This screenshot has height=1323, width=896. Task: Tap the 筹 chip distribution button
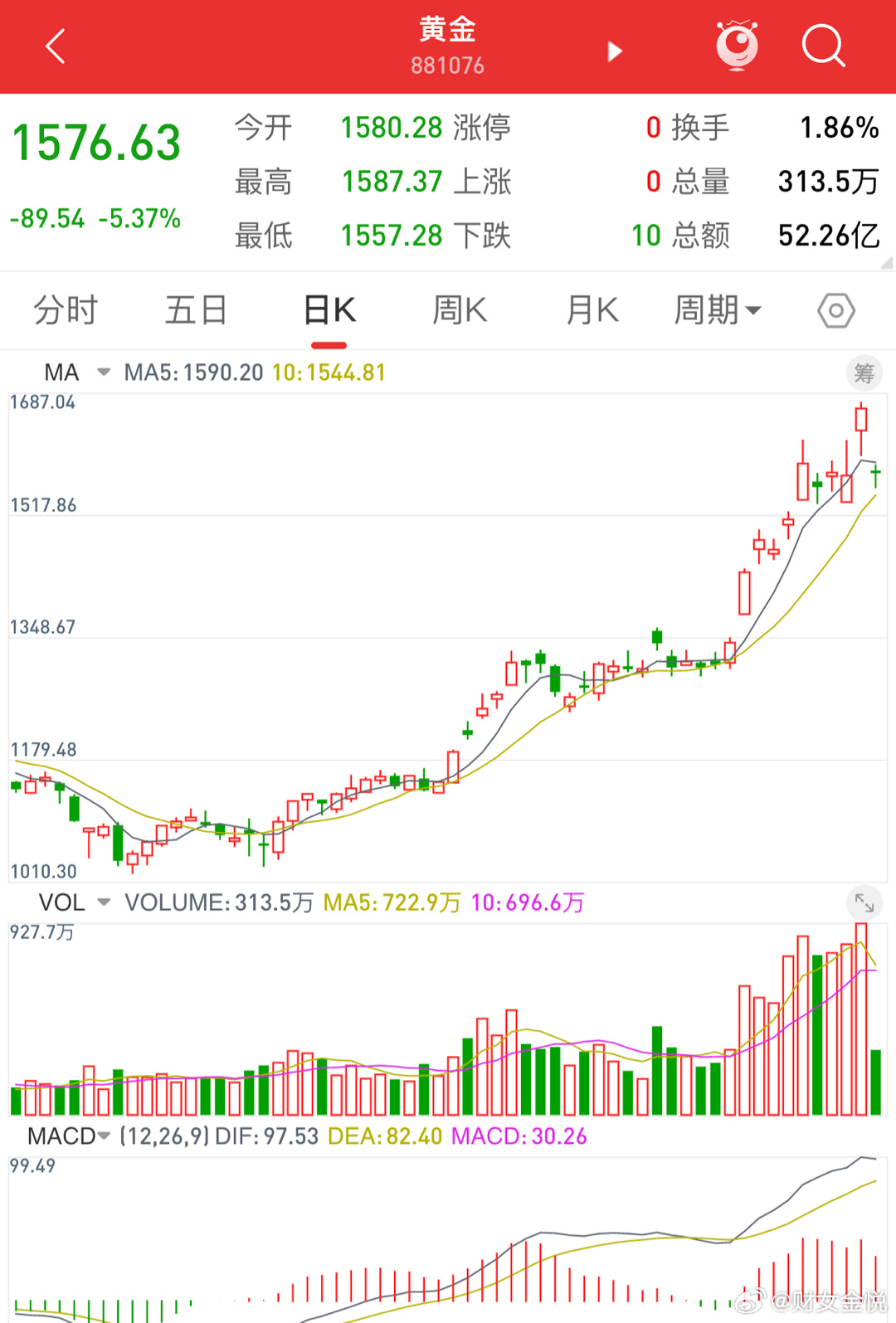(864, 373)
